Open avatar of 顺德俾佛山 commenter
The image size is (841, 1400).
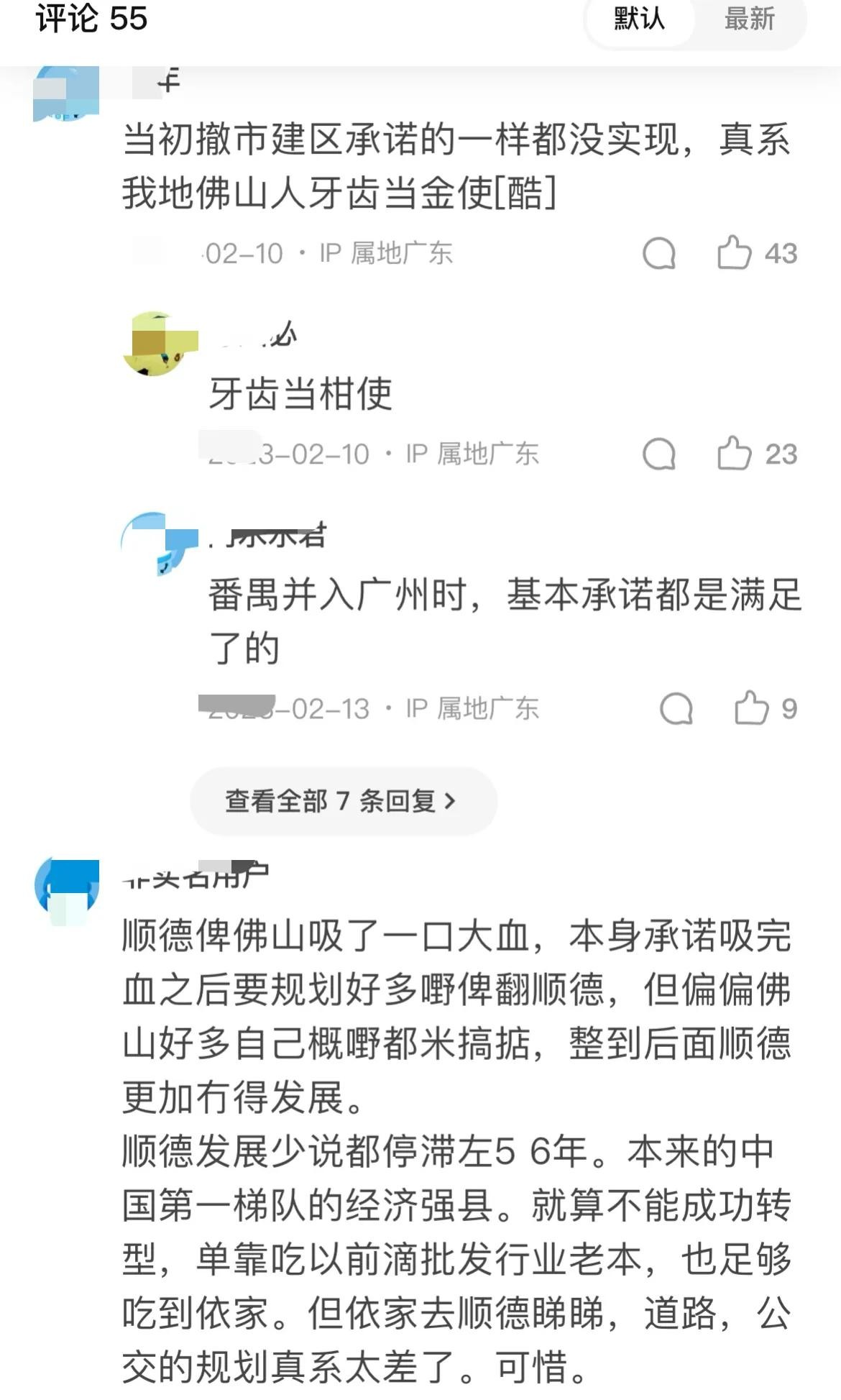(67, 890)
